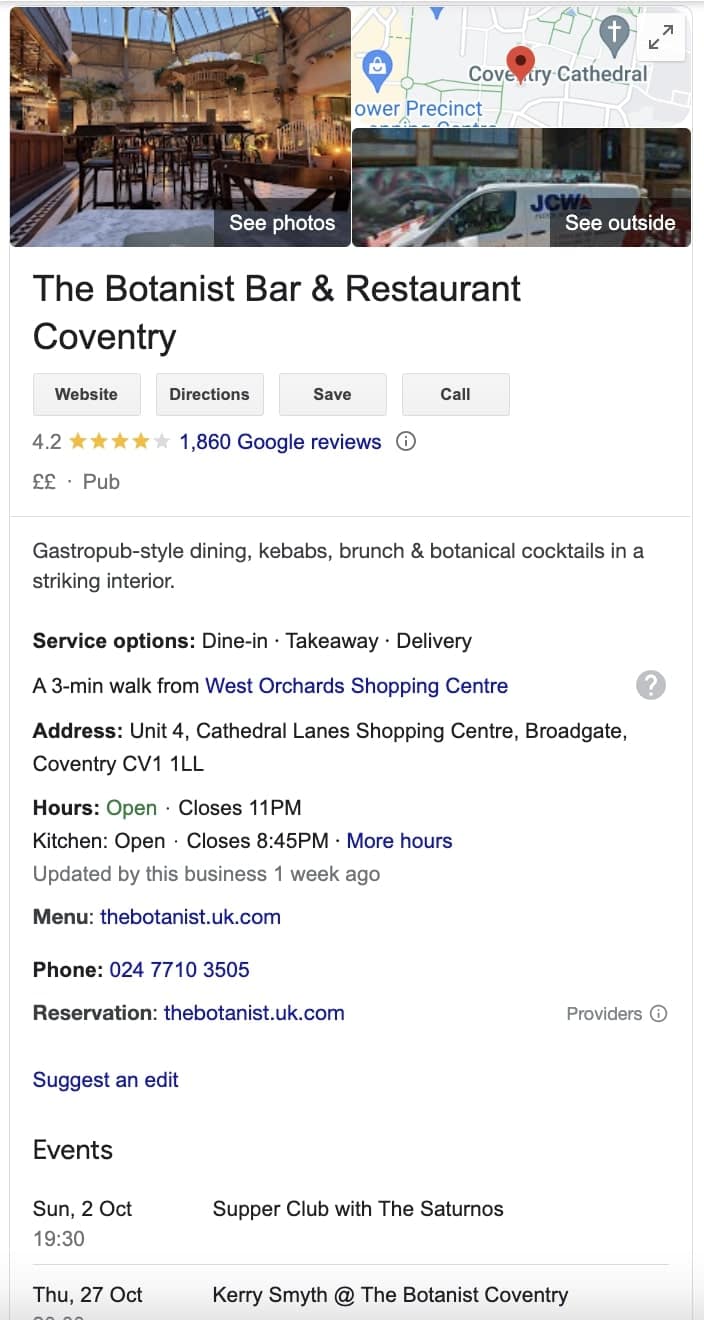Select Suggest an edit
The height and width of the screenshot is (1320, 704).
pyautogui.click(x=106, y=1080)
